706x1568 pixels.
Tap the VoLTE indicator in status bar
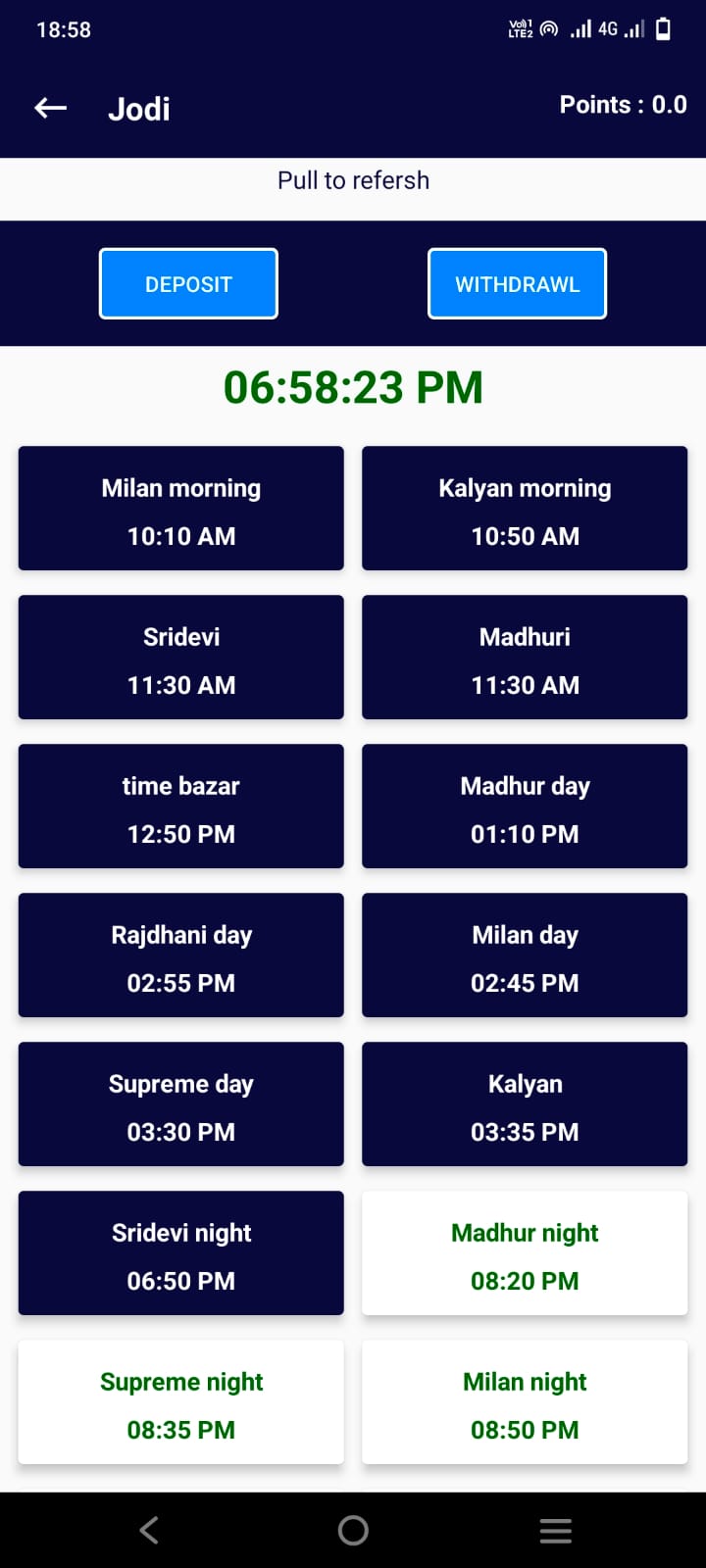point(518,28)
